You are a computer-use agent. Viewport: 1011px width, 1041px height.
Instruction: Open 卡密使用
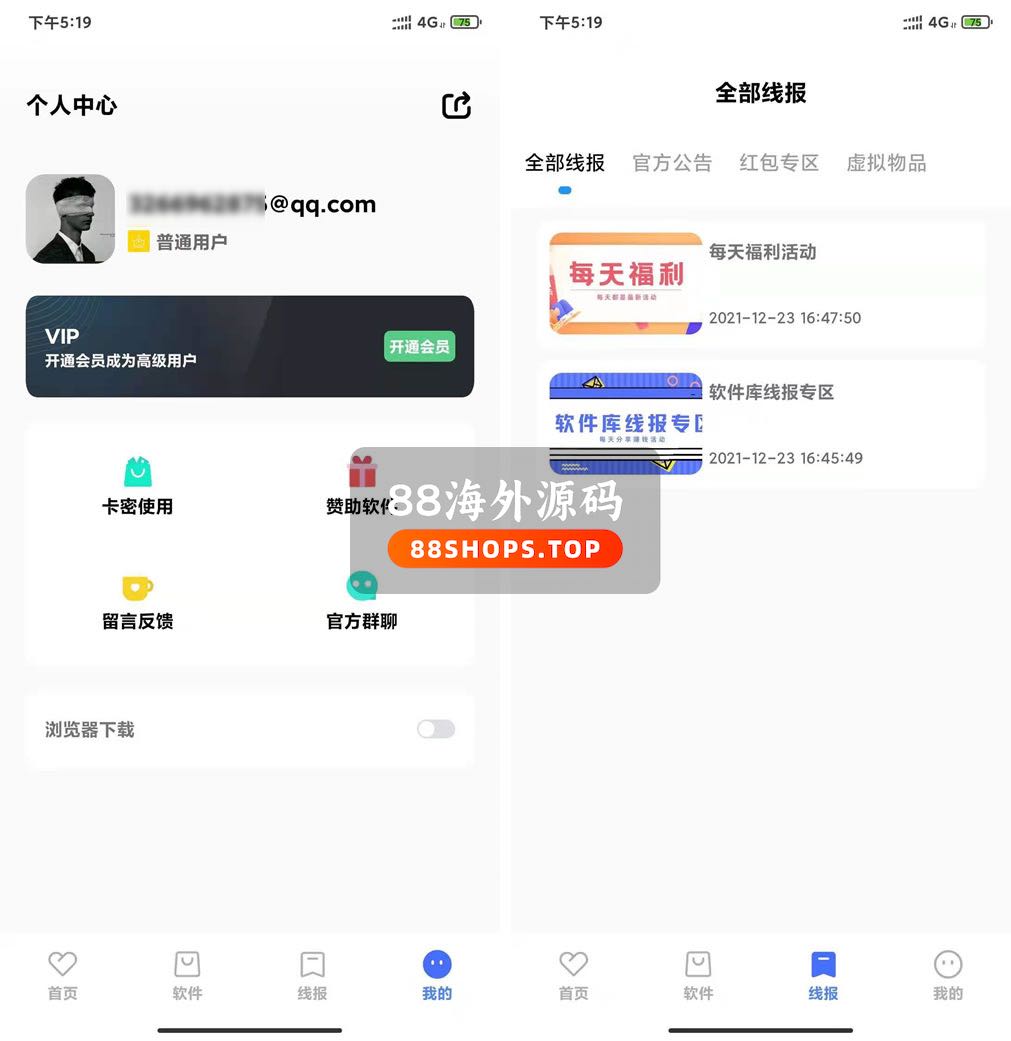click(x=138, y=486)
